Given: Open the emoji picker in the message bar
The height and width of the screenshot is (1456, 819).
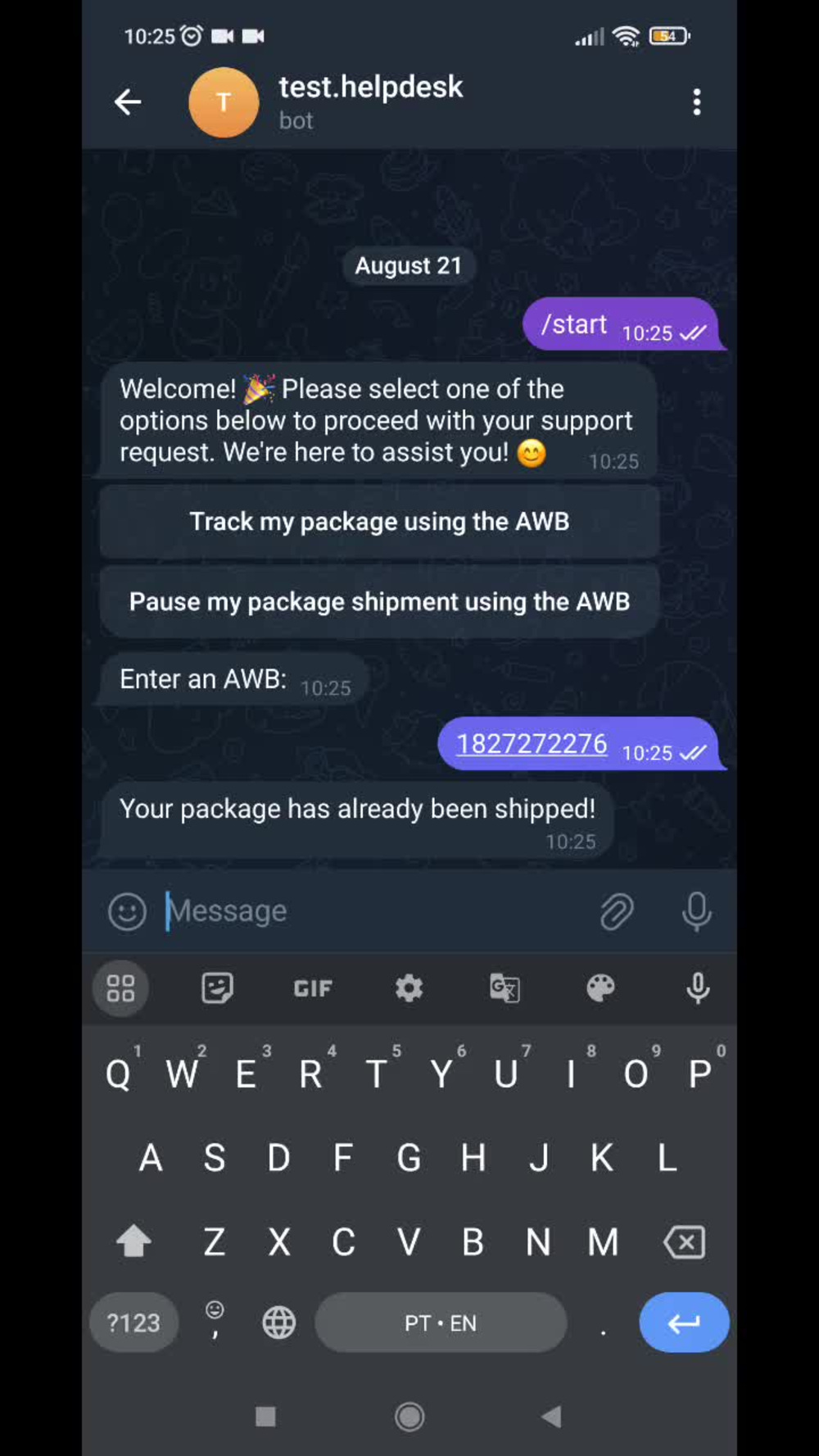Looking at the screenshot, I should [x=126, y=911].
